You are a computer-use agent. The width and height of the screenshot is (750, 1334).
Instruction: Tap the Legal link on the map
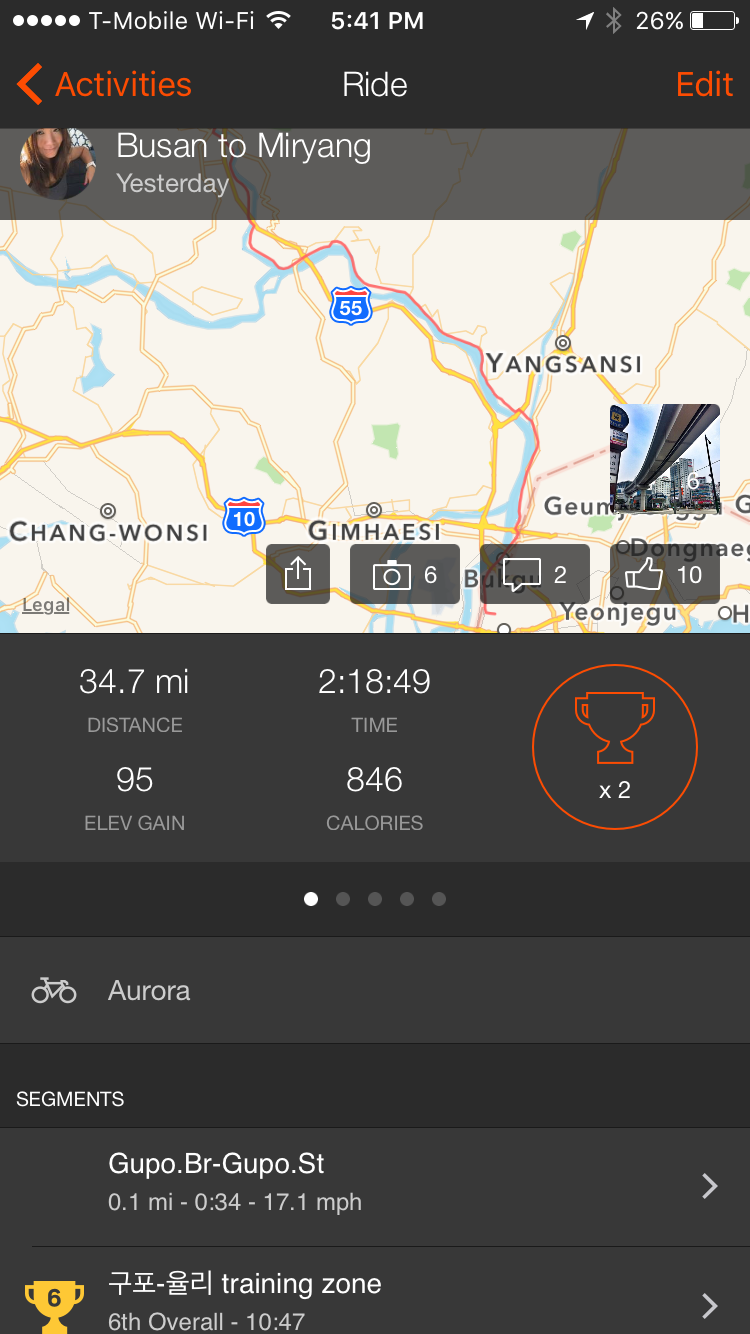pos(46,605)
